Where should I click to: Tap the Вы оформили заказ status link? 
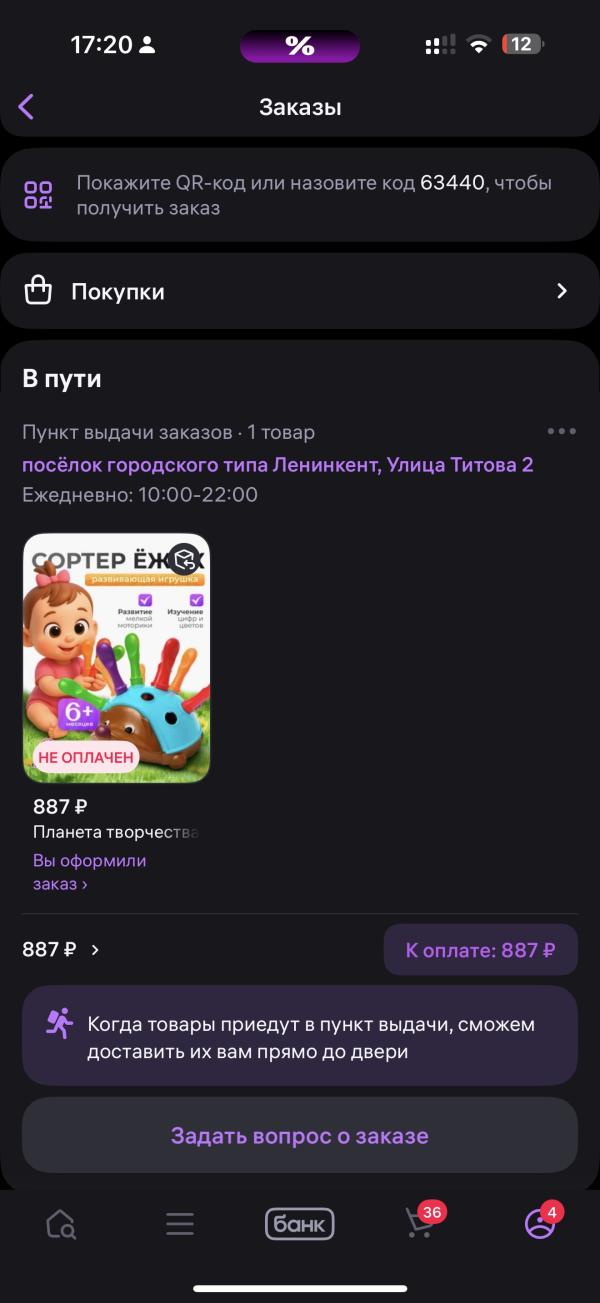click(x=90, y=872)
